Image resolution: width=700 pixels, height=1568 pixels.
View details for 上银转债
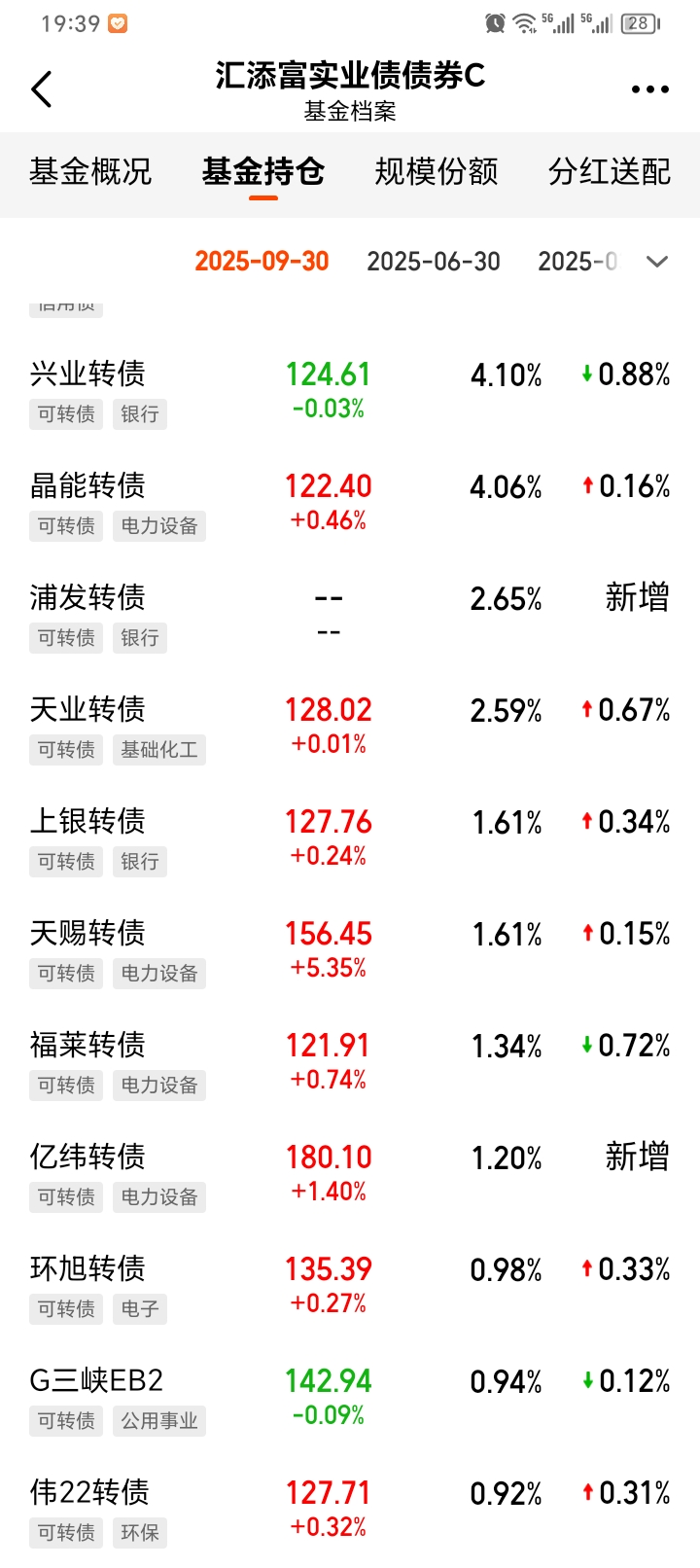point(350,839)
